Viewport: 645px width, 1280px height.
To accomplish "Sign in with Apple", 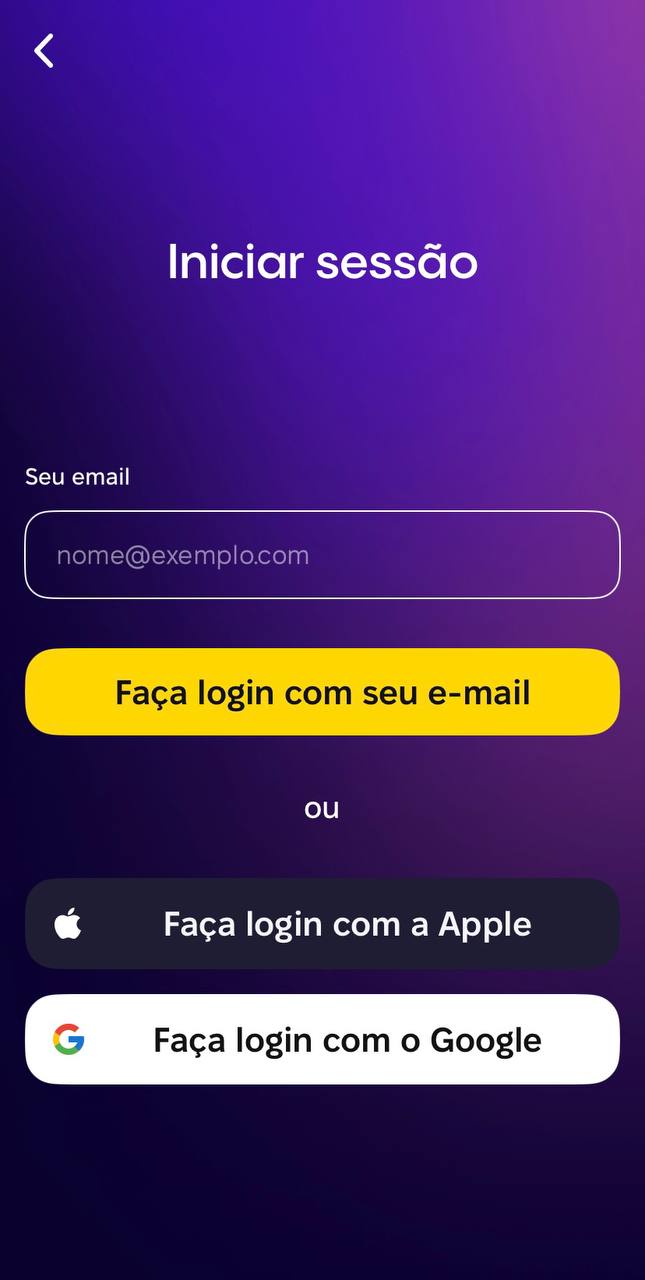I will (x=322, y=923).
